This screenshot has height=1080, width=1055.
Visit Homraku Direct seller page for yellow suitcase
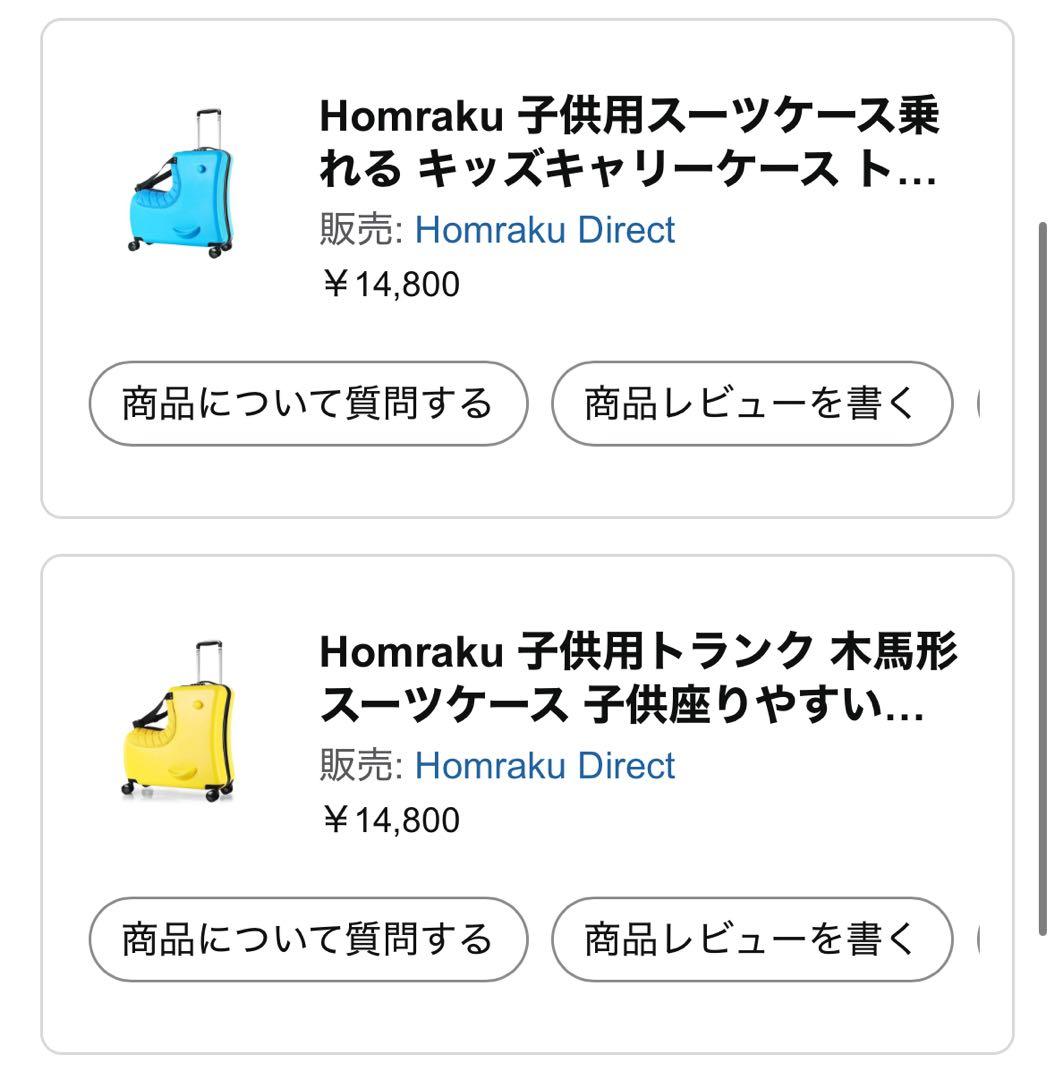click(x=546, y=766)
